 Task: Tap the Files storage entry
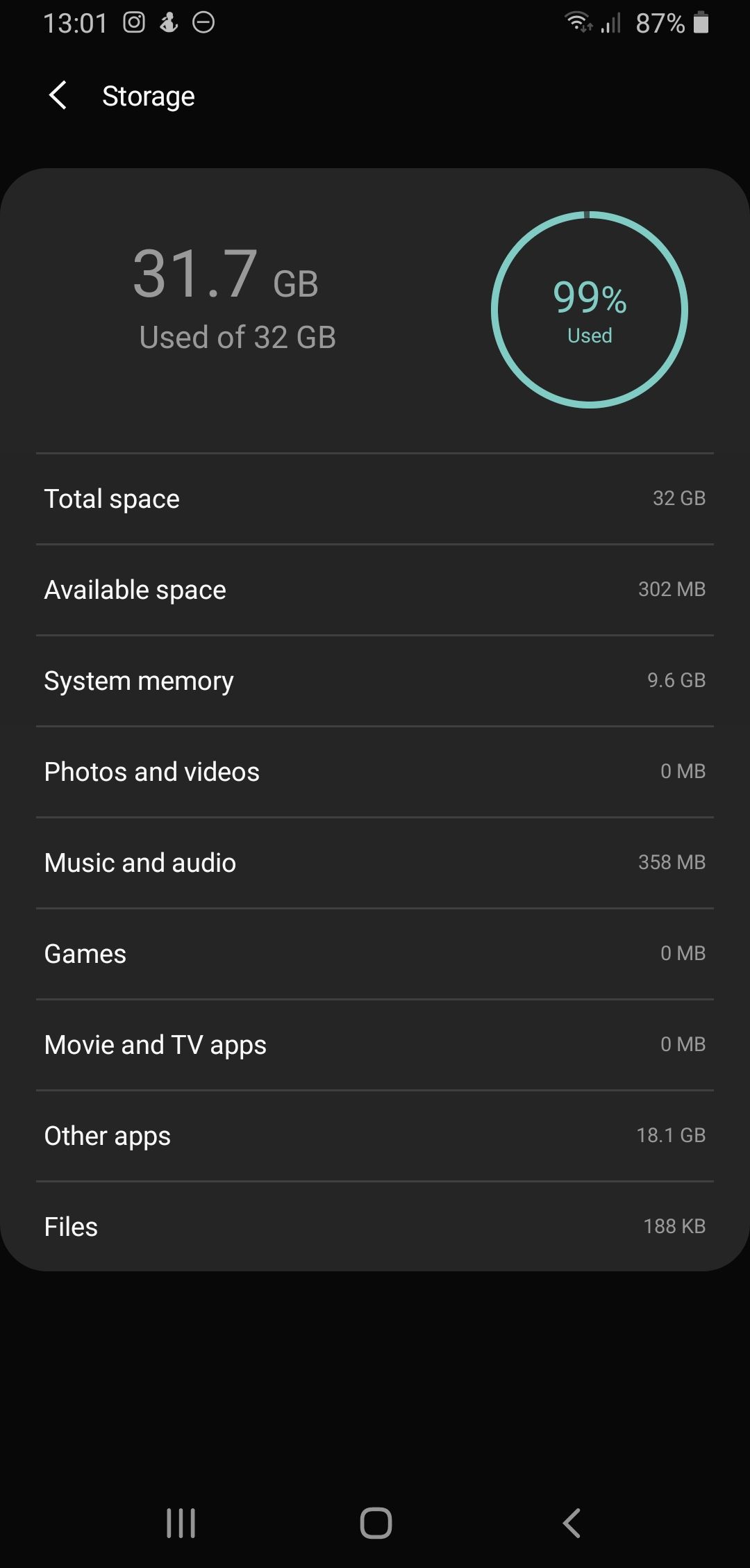pyautogui.click(x=375, y=1226)
